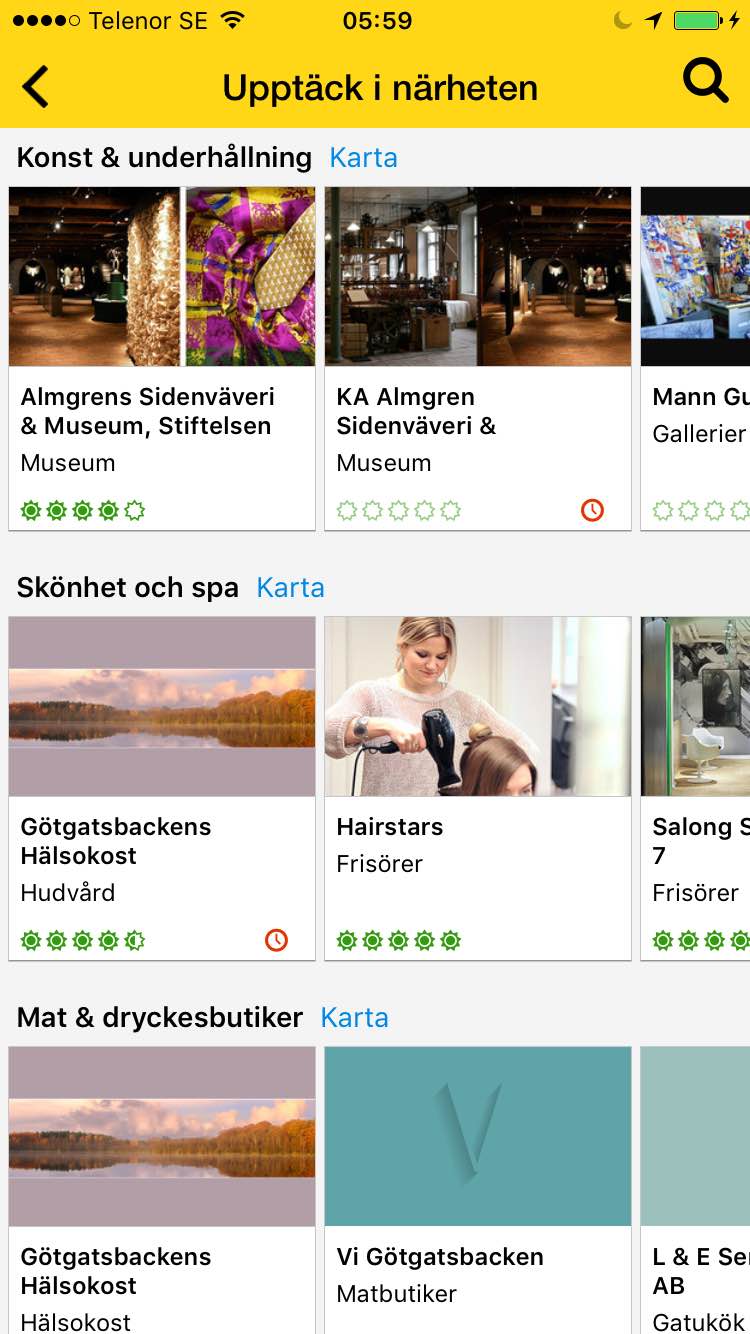Open the L & E Gatukök card
Image resolution: width=750 pixels, height=1334 pixels.
(696, 1190)
